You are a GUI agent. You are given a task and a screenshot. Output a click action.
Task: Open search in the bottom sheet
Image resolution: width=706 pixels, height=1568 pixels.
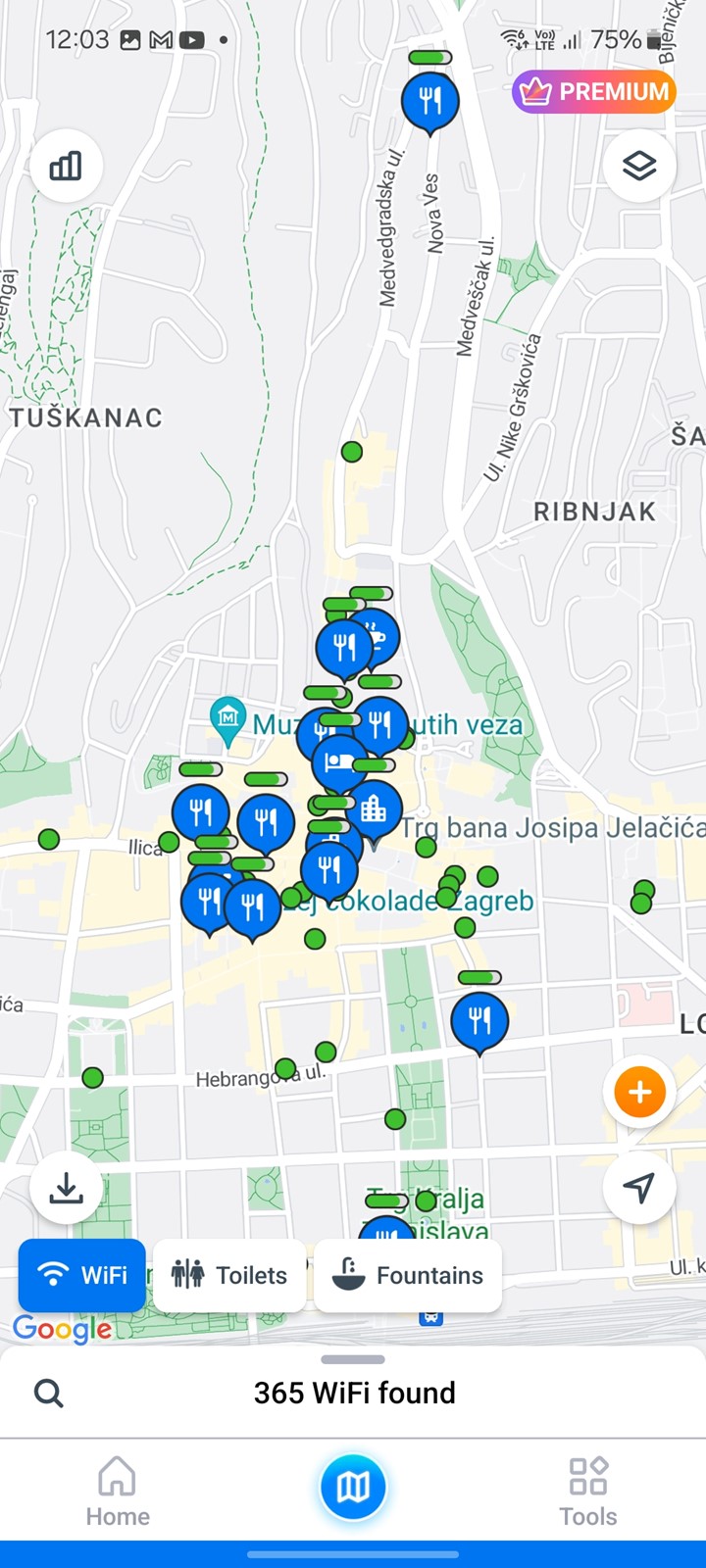pos(48,1393)
